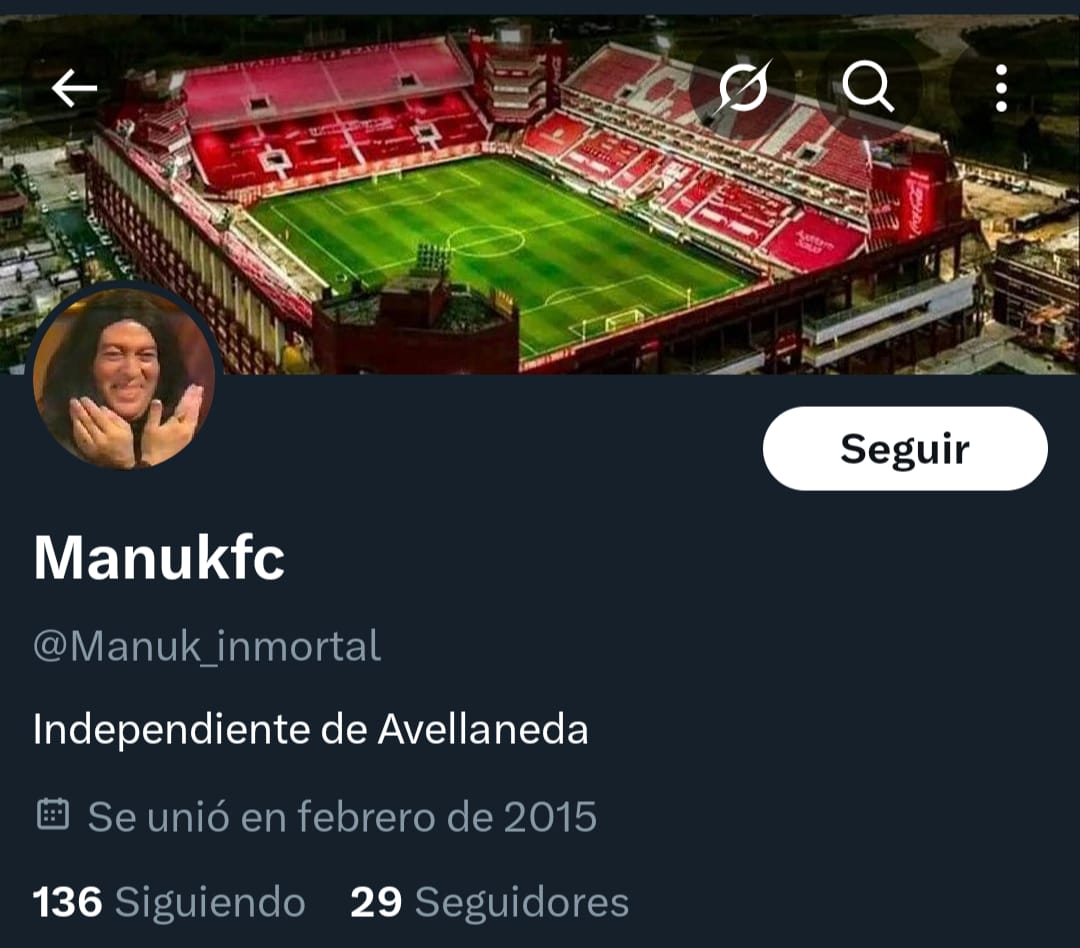This screenshot has height=948, width=1080.
Task: Tap the Grok slashed-circle icon
Action: coord(744,89)
